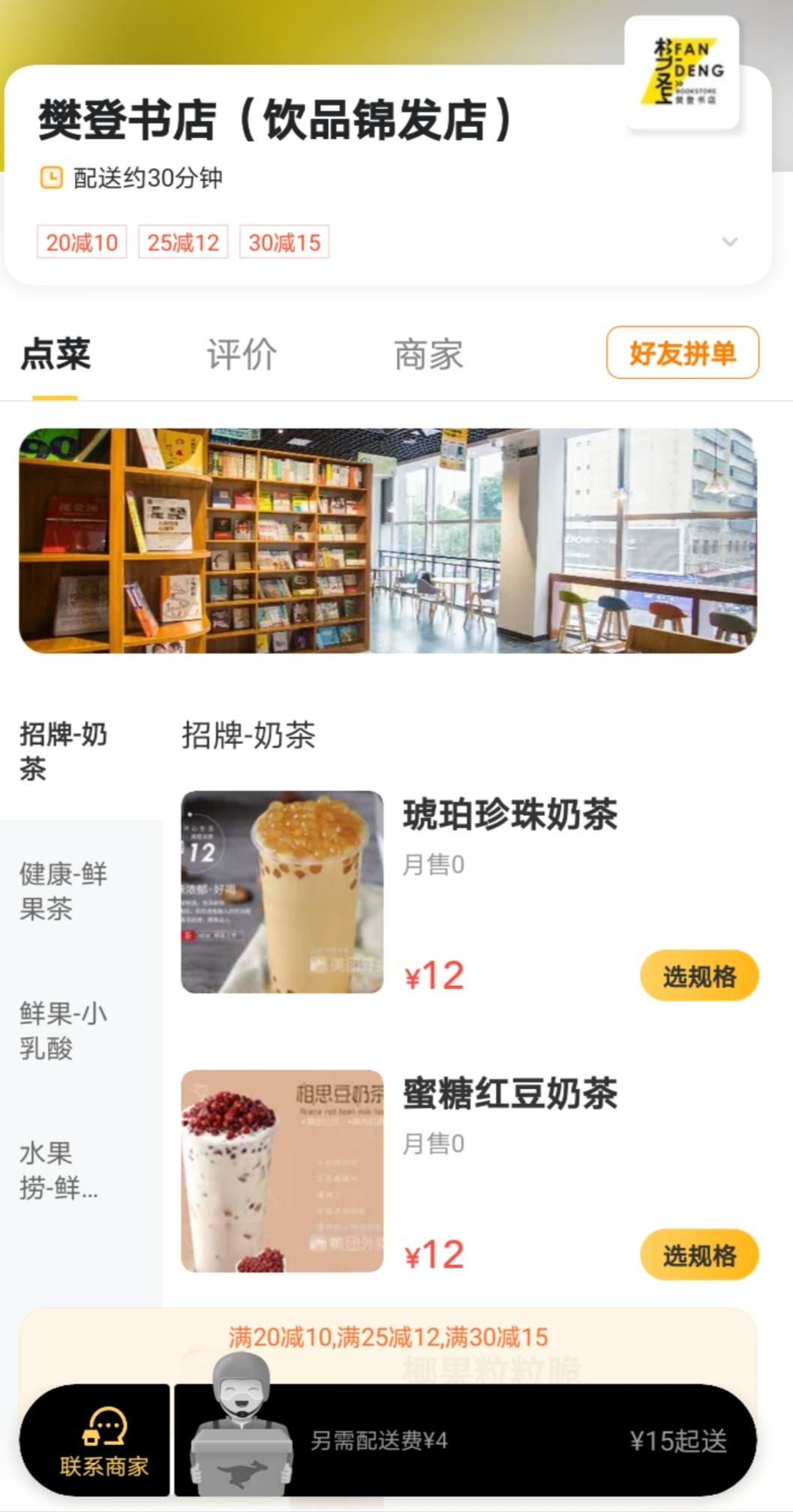Open the 鲜果-小乳酸 category
This screenshot has width=793, height=1512.
pyautogui.click(x=64, y=1030)
